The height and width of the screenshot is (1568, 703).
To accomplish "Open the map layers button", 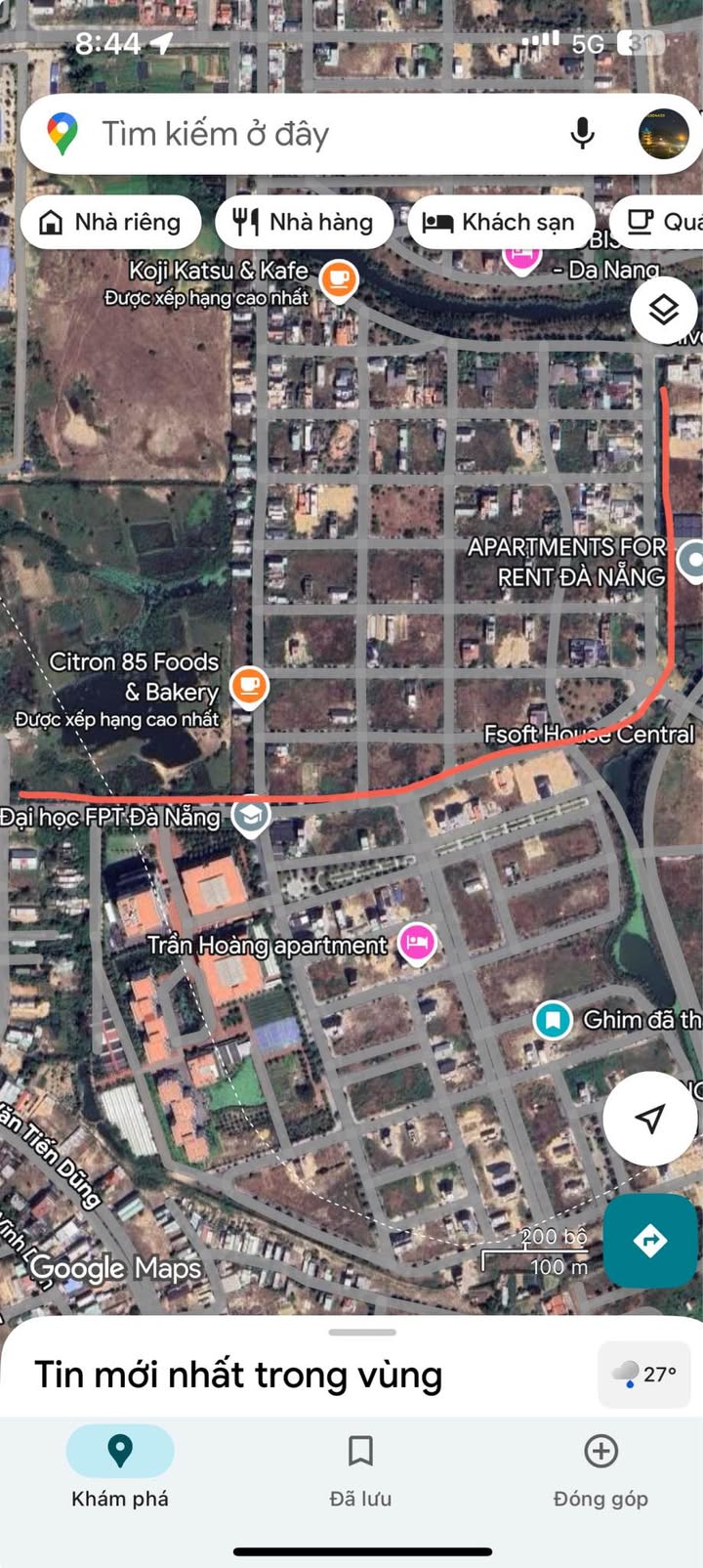I will point(664,311).
